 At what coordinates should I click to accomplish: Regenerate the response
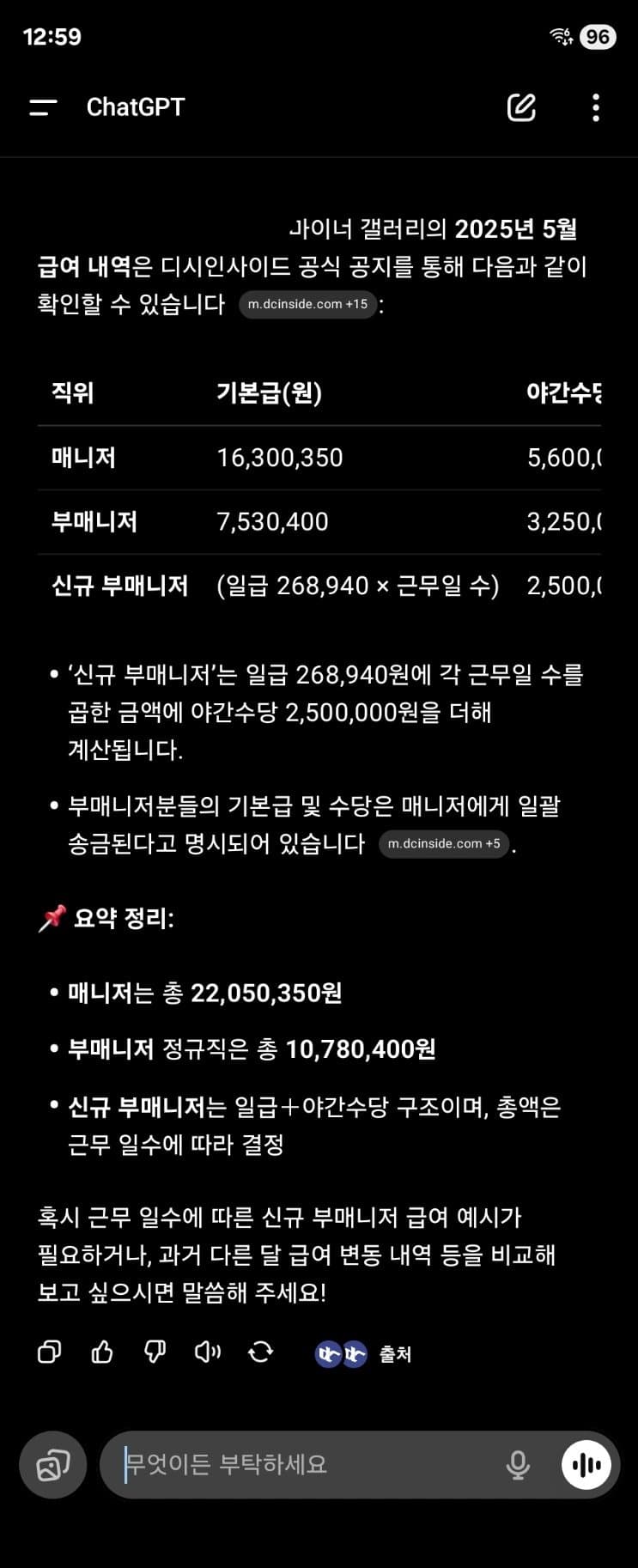pyautogui.click(x=260, y=1352)
